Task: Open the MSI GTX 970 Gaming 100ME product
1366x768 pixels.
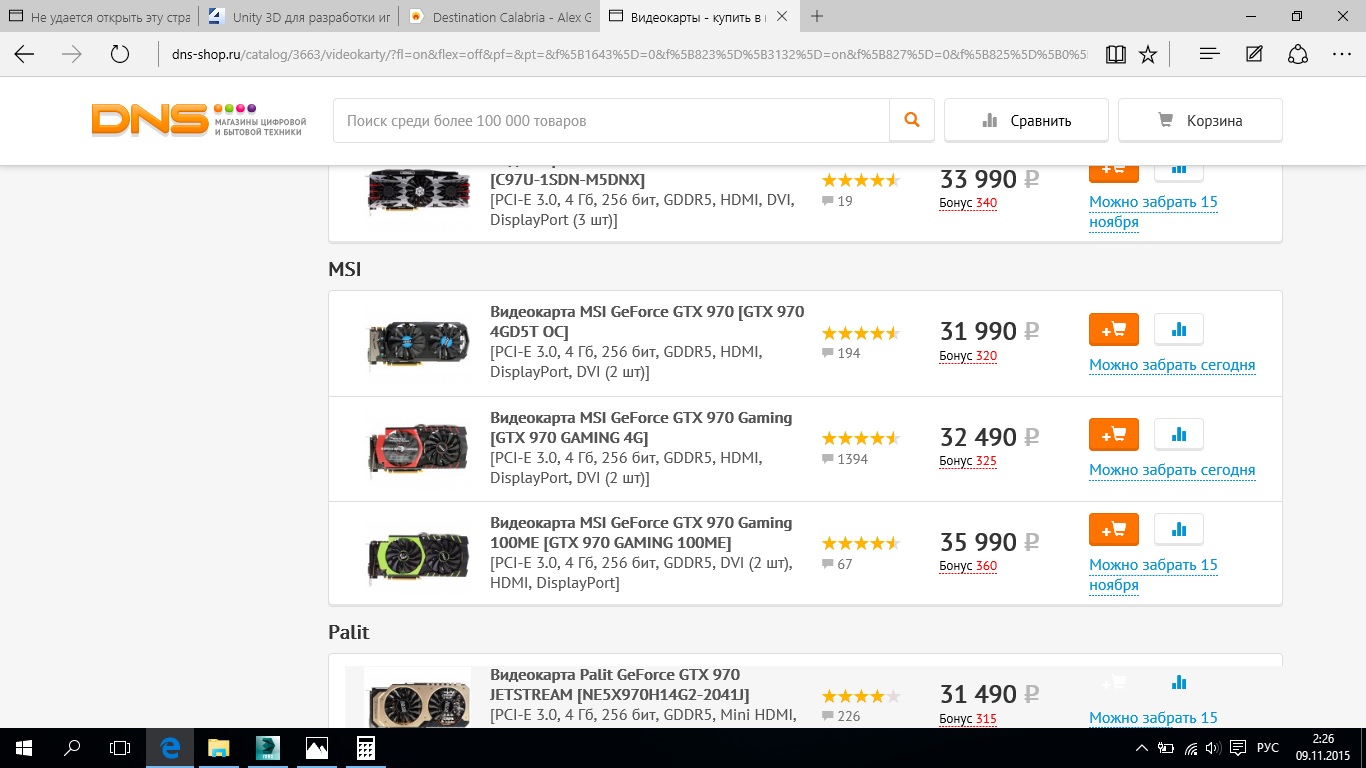Action: point(640,533)
